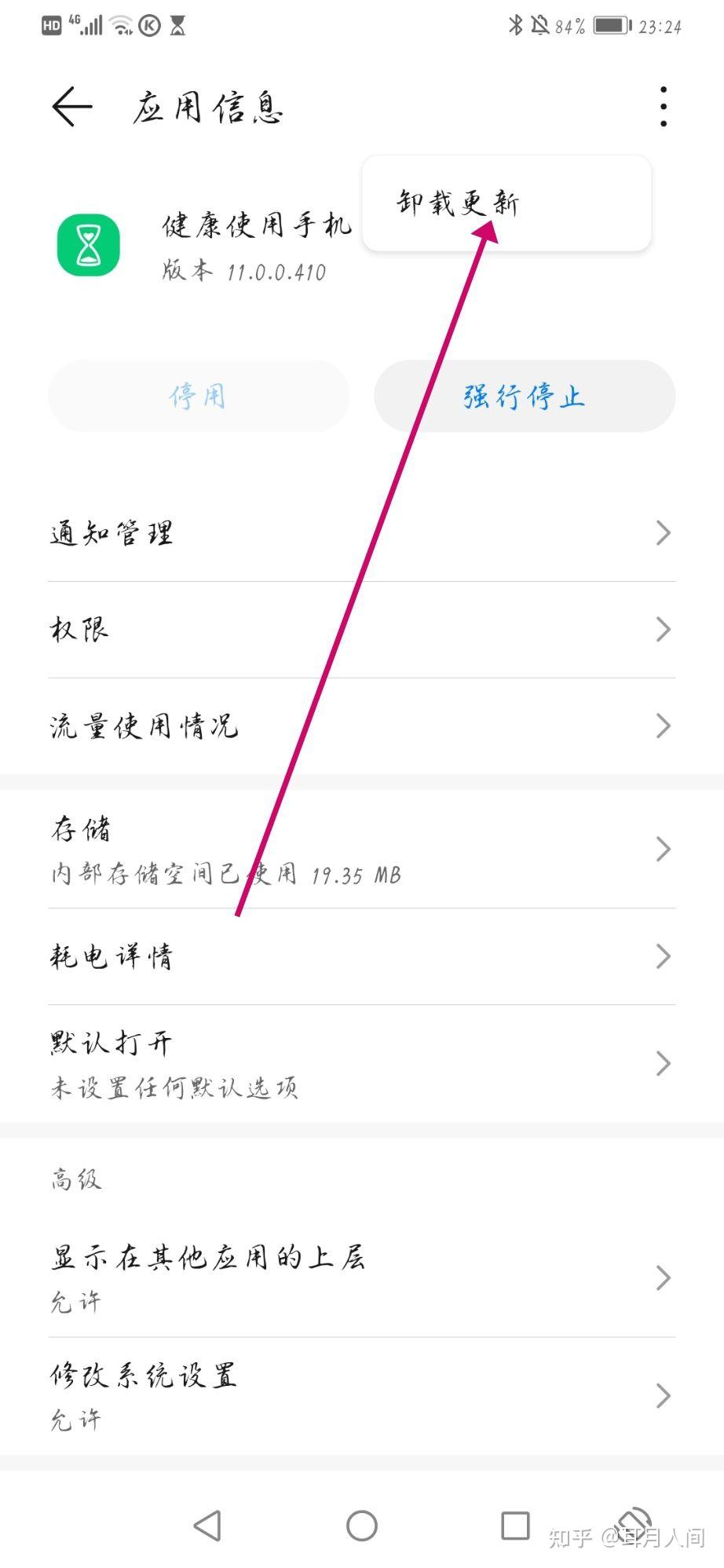724x1568 pixels.
Task: Open 默认打开 settings
Action: point(361,1063)
